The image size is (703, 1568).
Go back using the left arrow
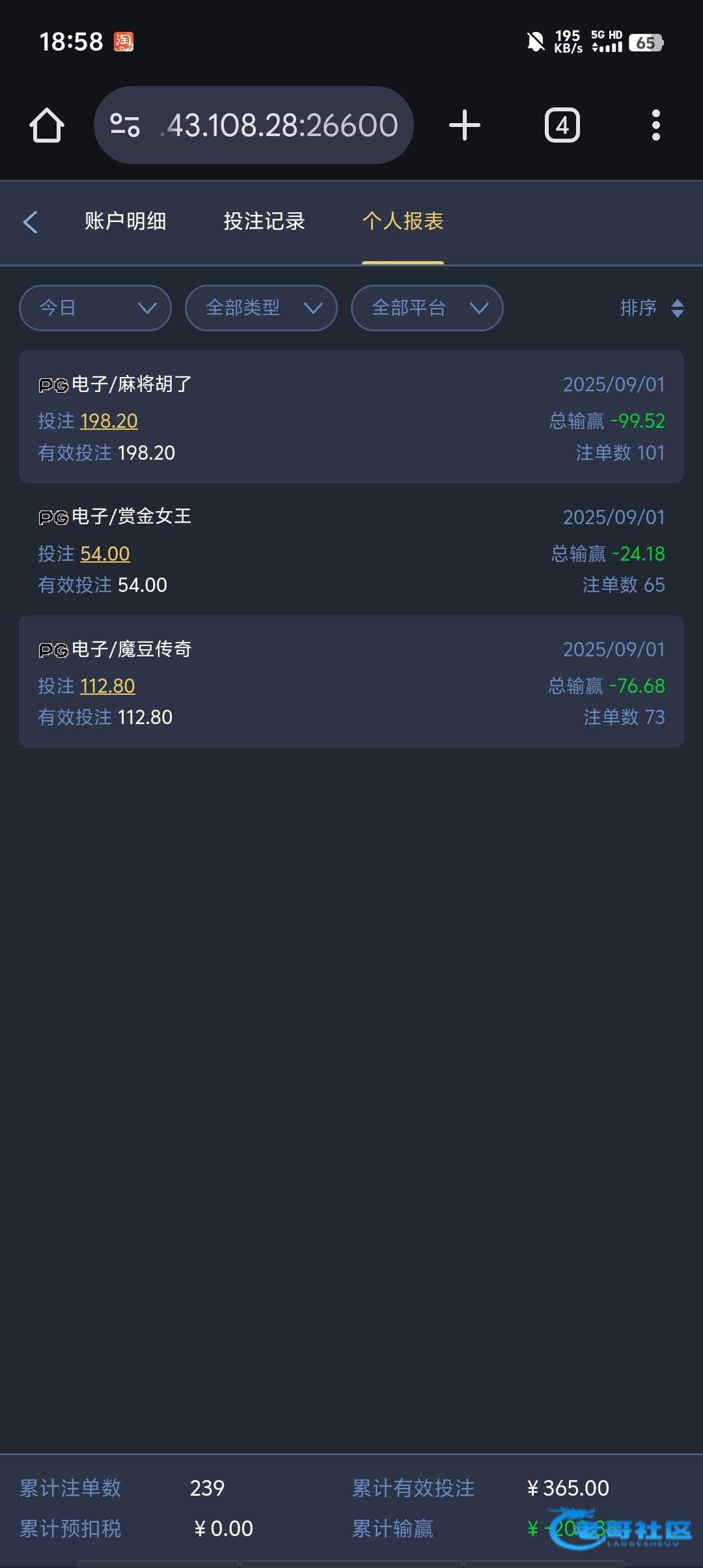tap(30, 221)
